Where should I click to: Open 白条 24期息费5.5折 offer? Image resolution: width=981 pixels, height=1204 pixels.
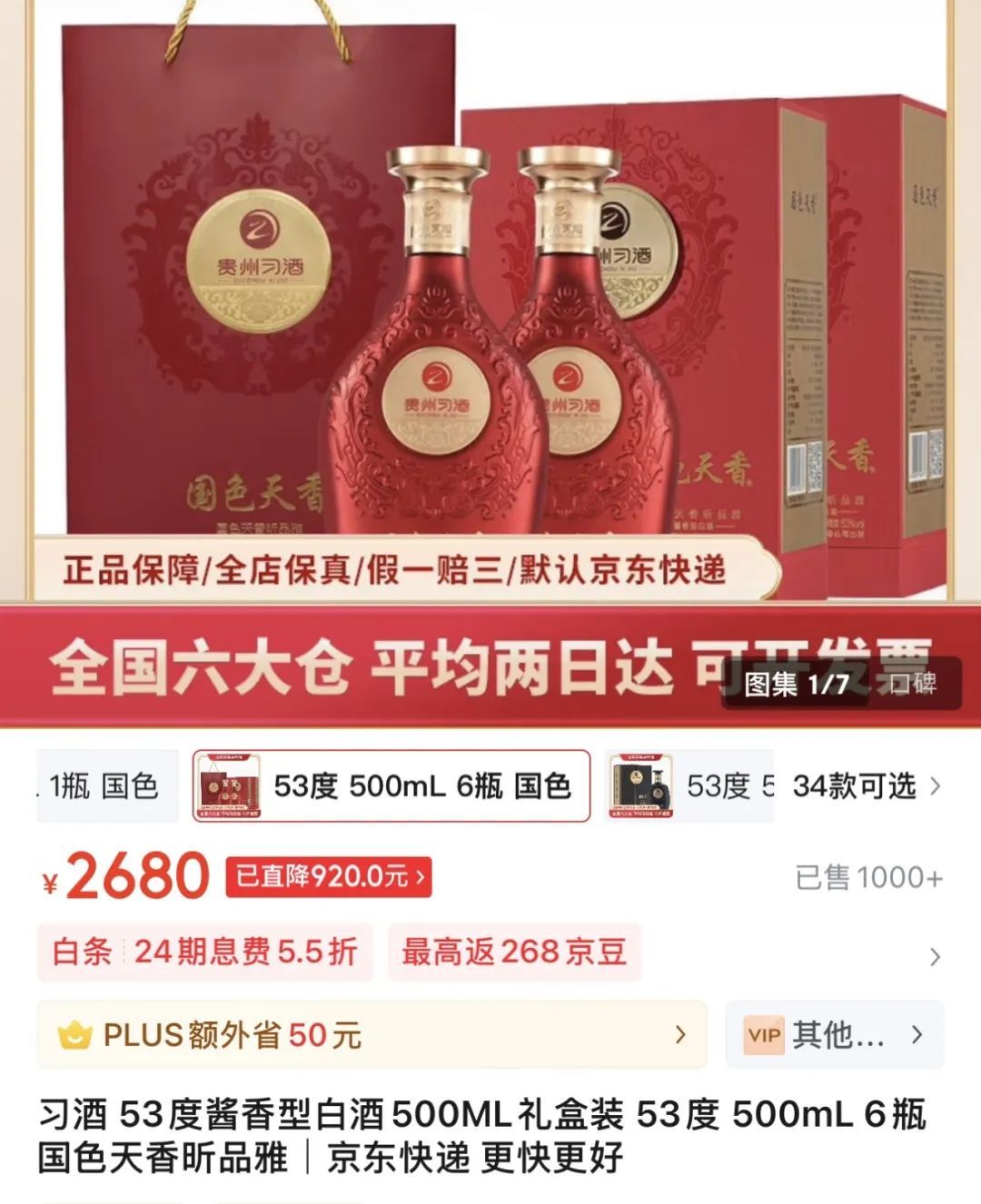(205, 952)
